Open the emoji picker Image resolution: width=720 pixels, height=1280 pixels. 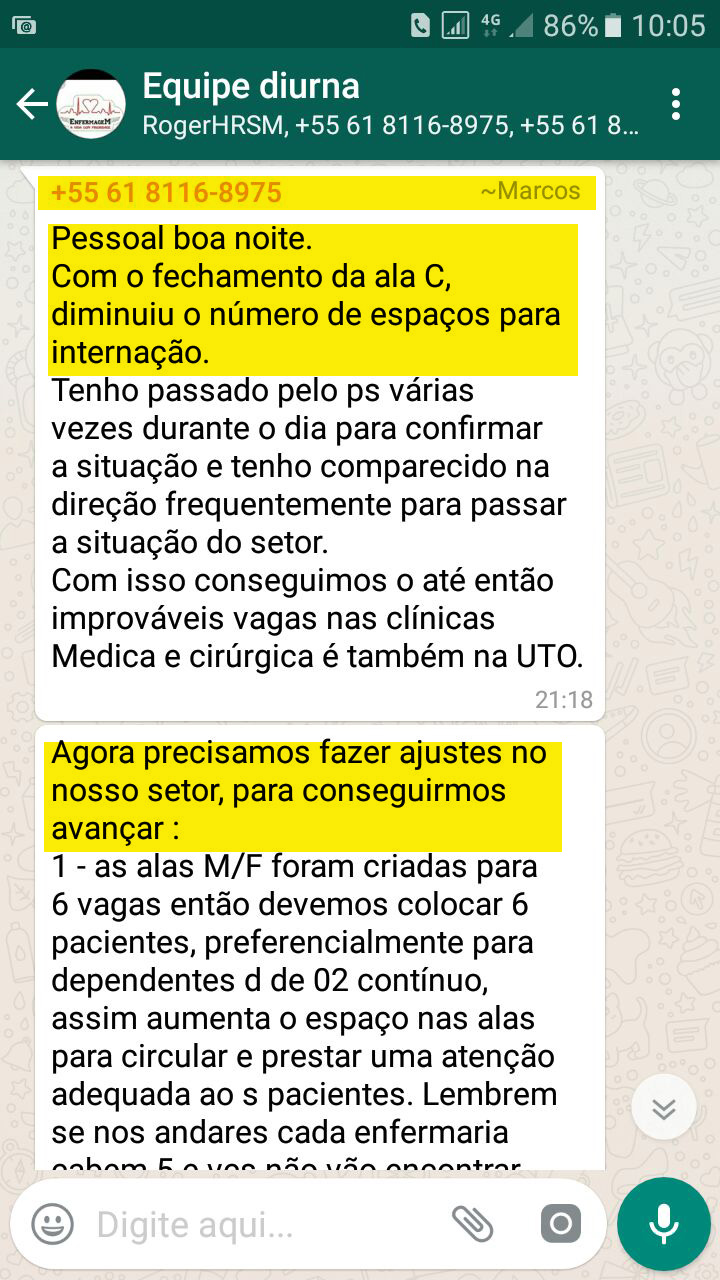pos(53,1224)
